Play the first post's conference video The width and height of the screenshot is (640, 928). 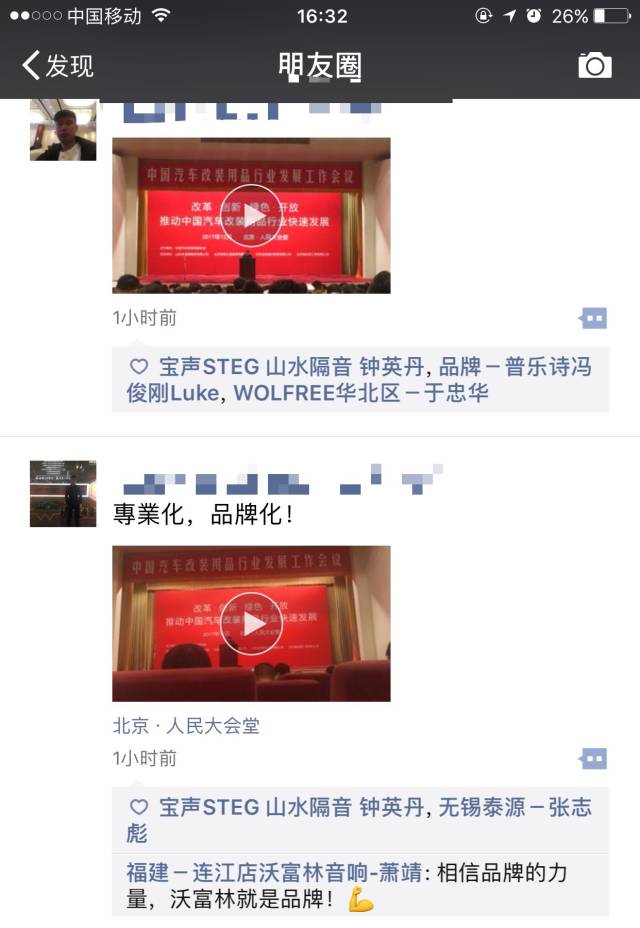click(251, 216)
